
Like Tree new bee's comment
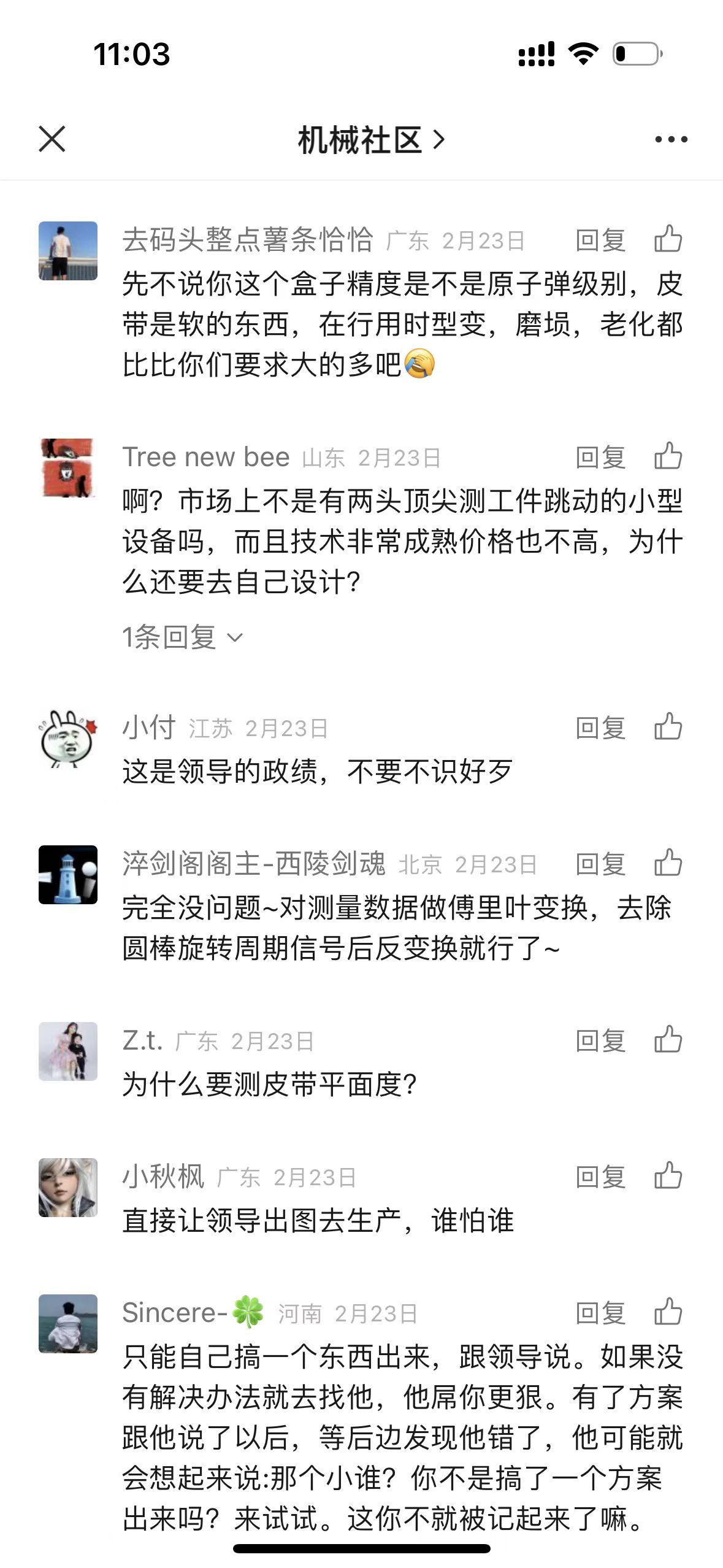[x=668, y=456]
